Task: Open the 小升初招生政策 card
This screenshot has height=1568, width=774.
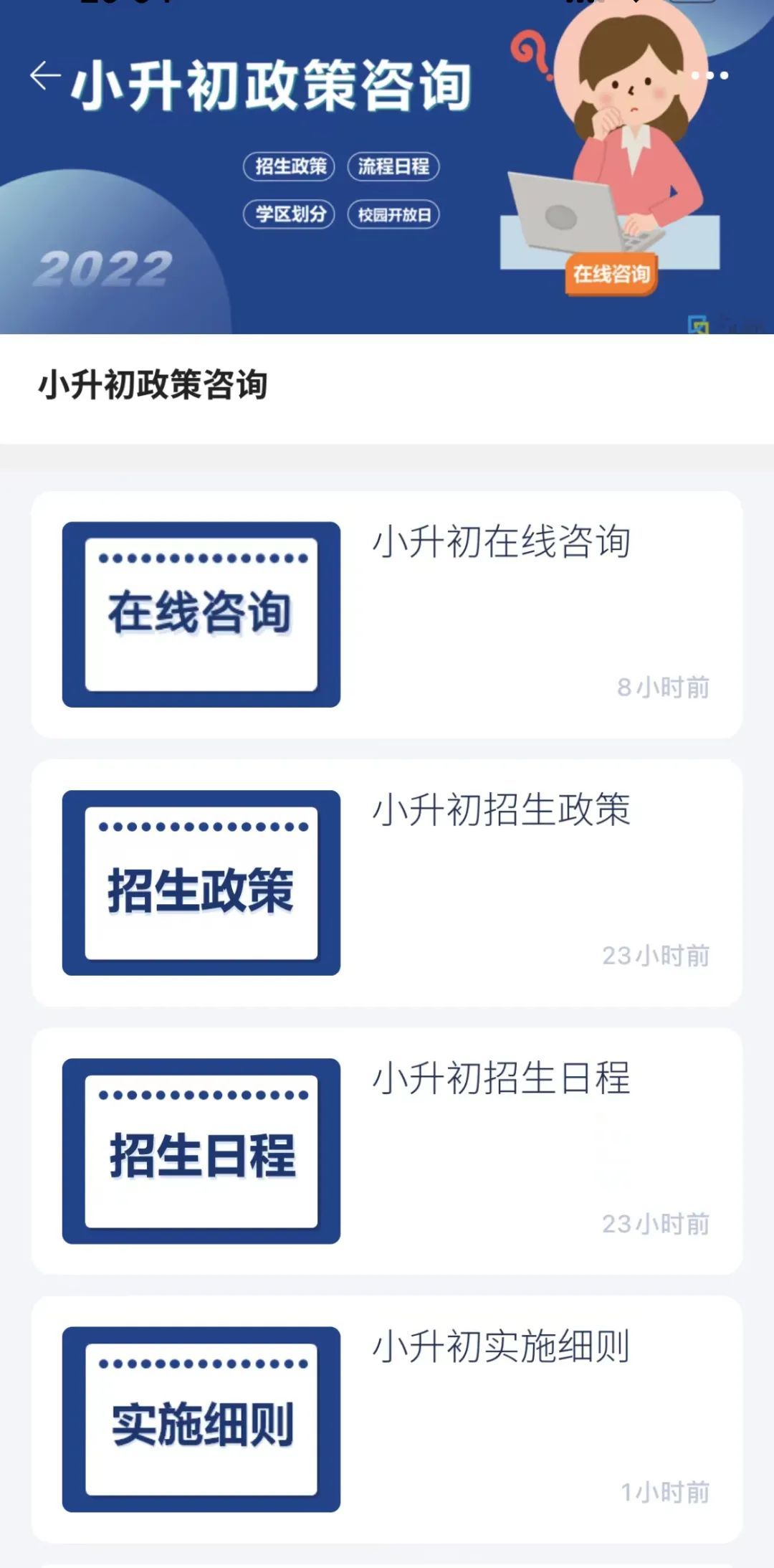Action: coord(387,883)
